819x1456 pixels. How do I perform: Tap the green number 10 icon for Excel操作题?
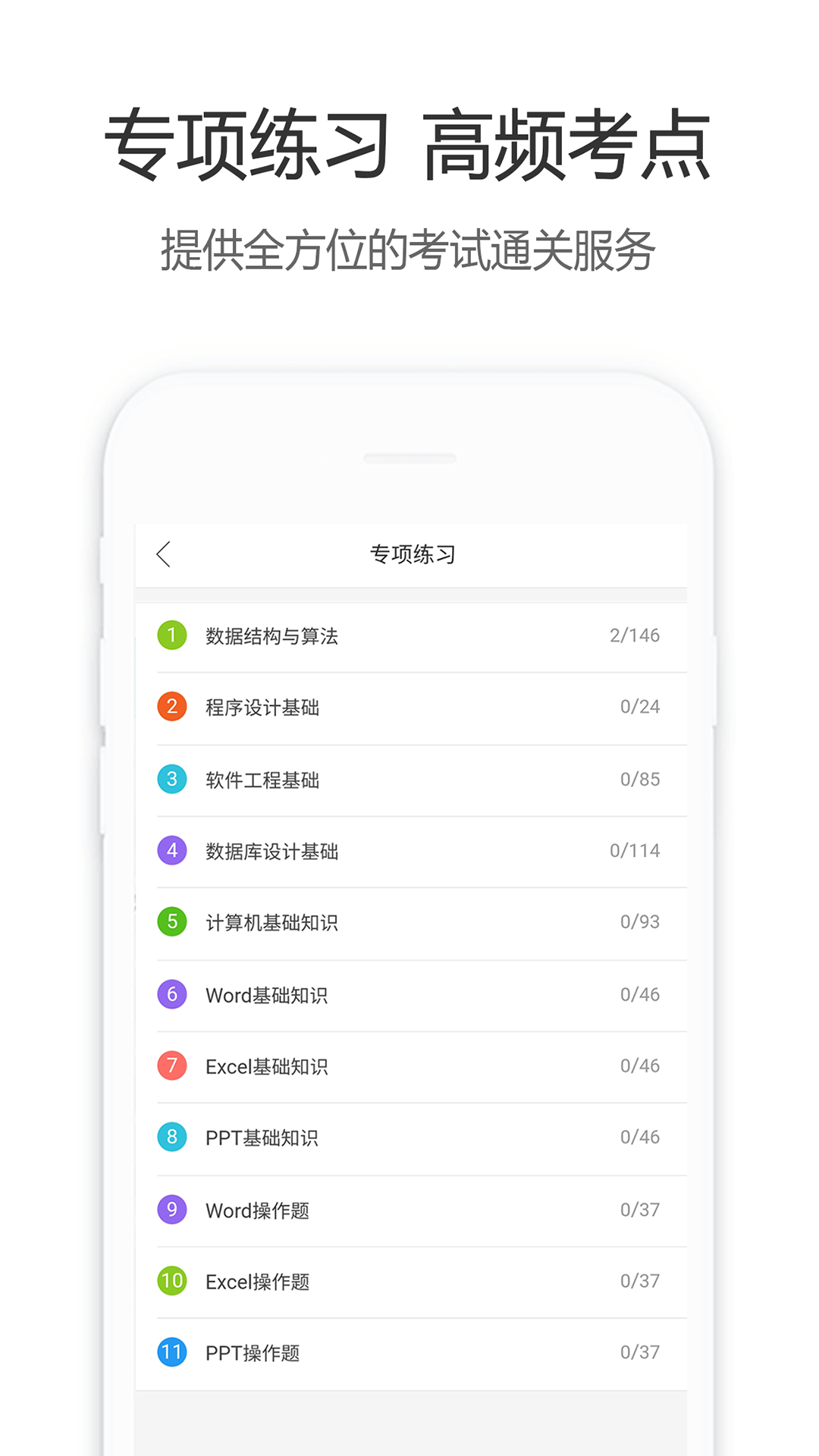(x=171, y=1280)
